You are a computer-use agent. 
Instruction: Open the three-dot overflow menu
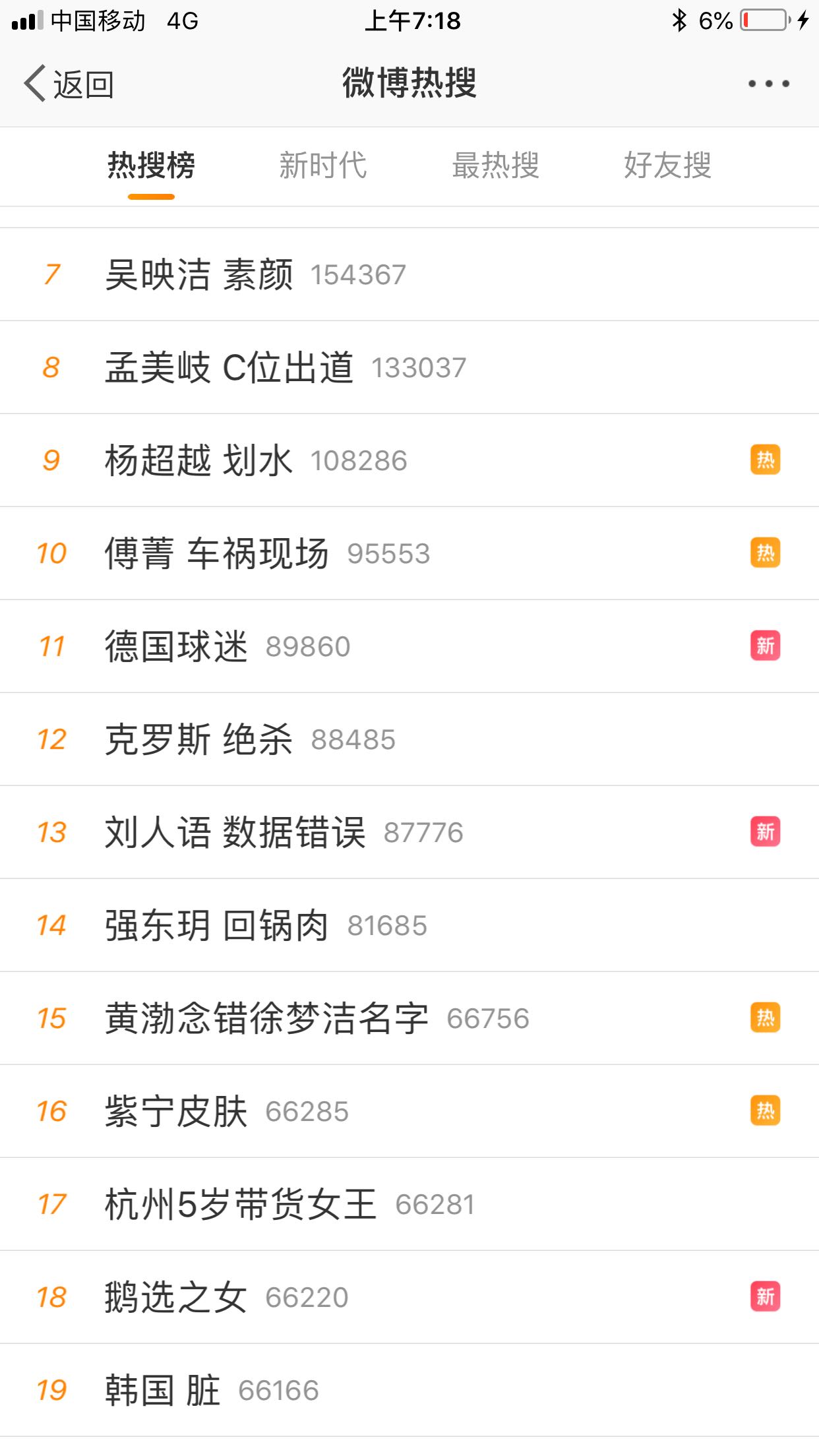tap(768, 84)
